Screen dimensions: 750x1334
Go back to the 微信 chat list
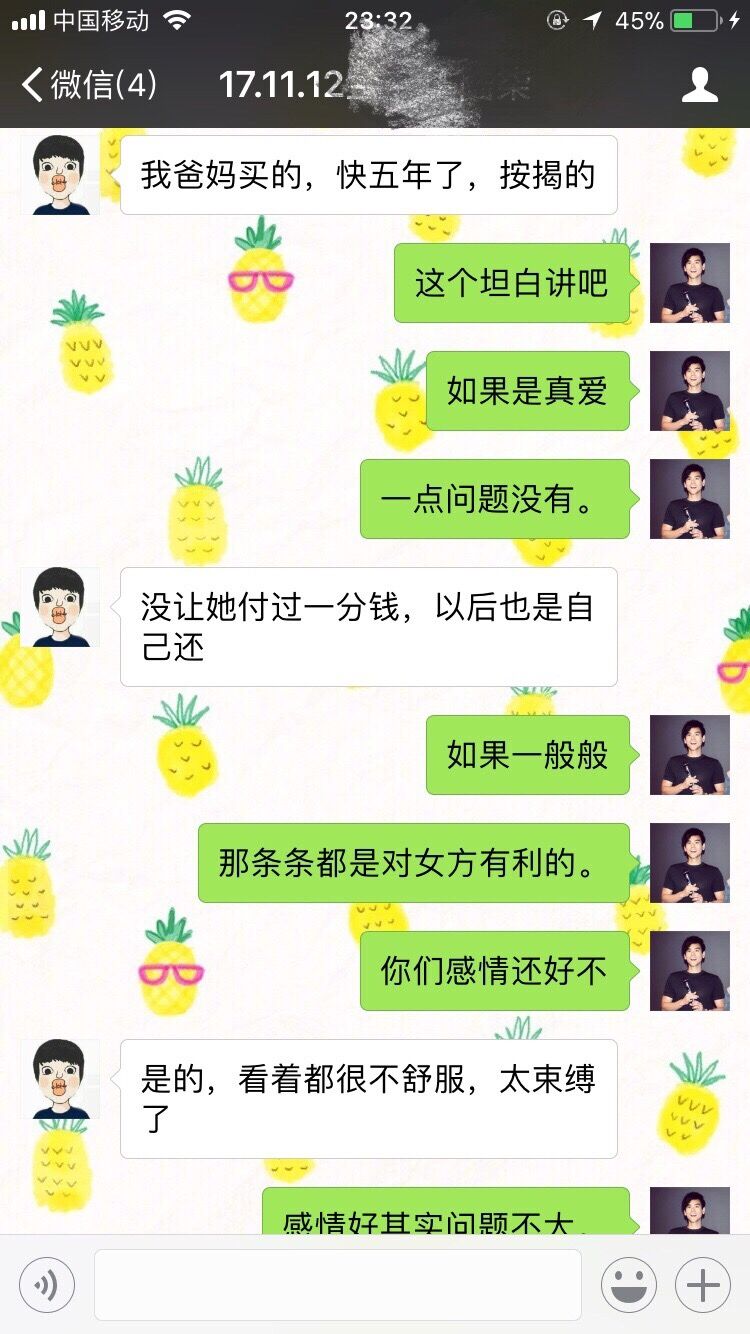tap(88, 85)
